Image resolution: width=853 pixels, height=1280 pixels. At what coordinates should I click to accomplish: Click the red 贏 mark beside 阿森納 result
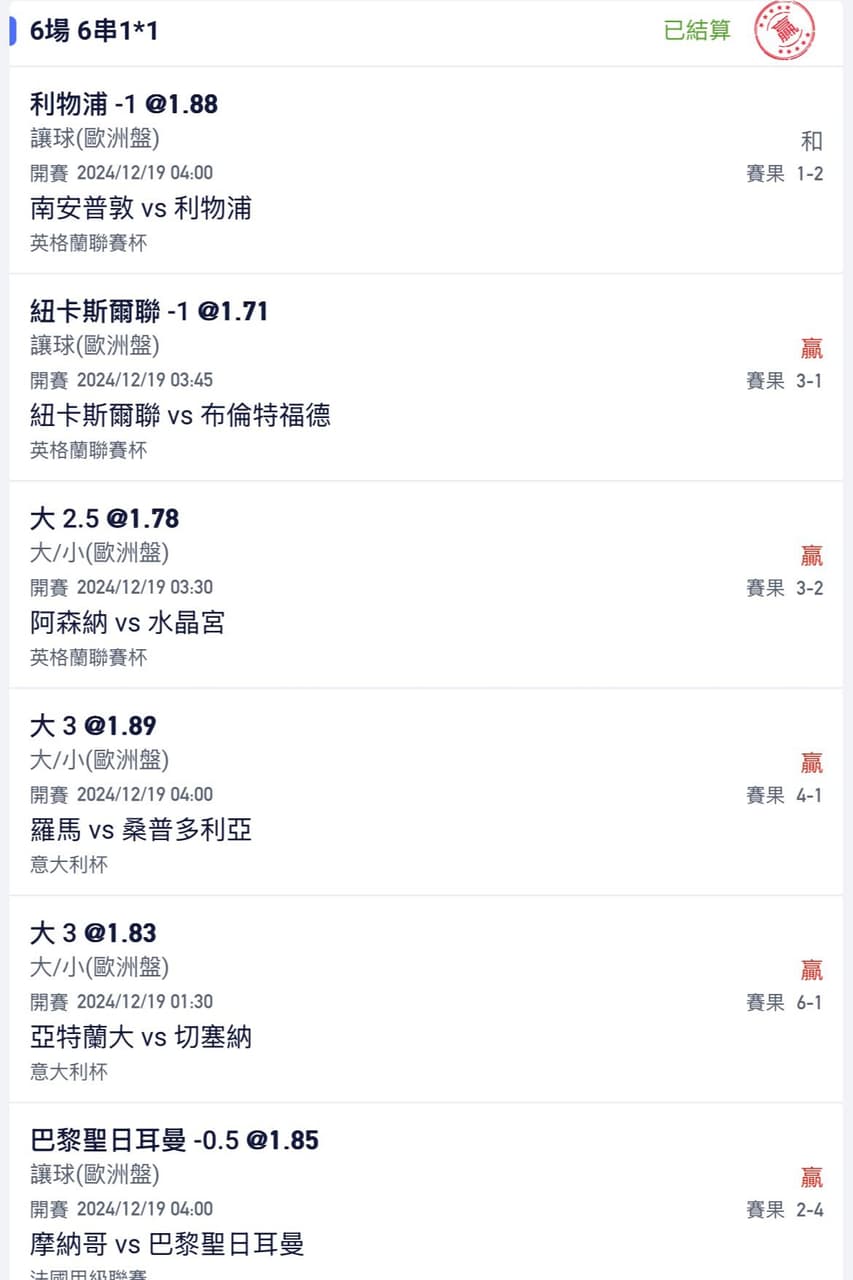click(x=810, y=555)
